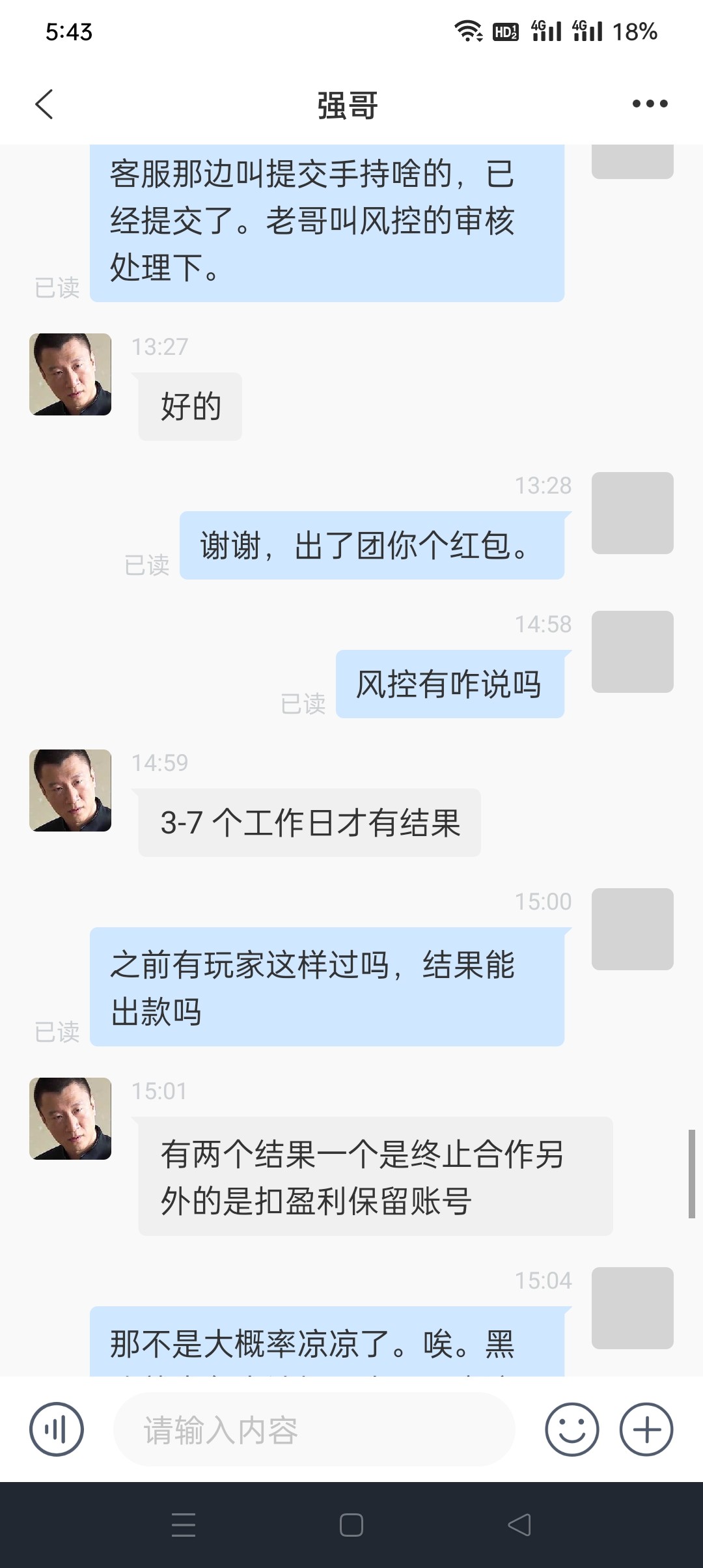Switch to voice message input

click(x=57, y=1429)
